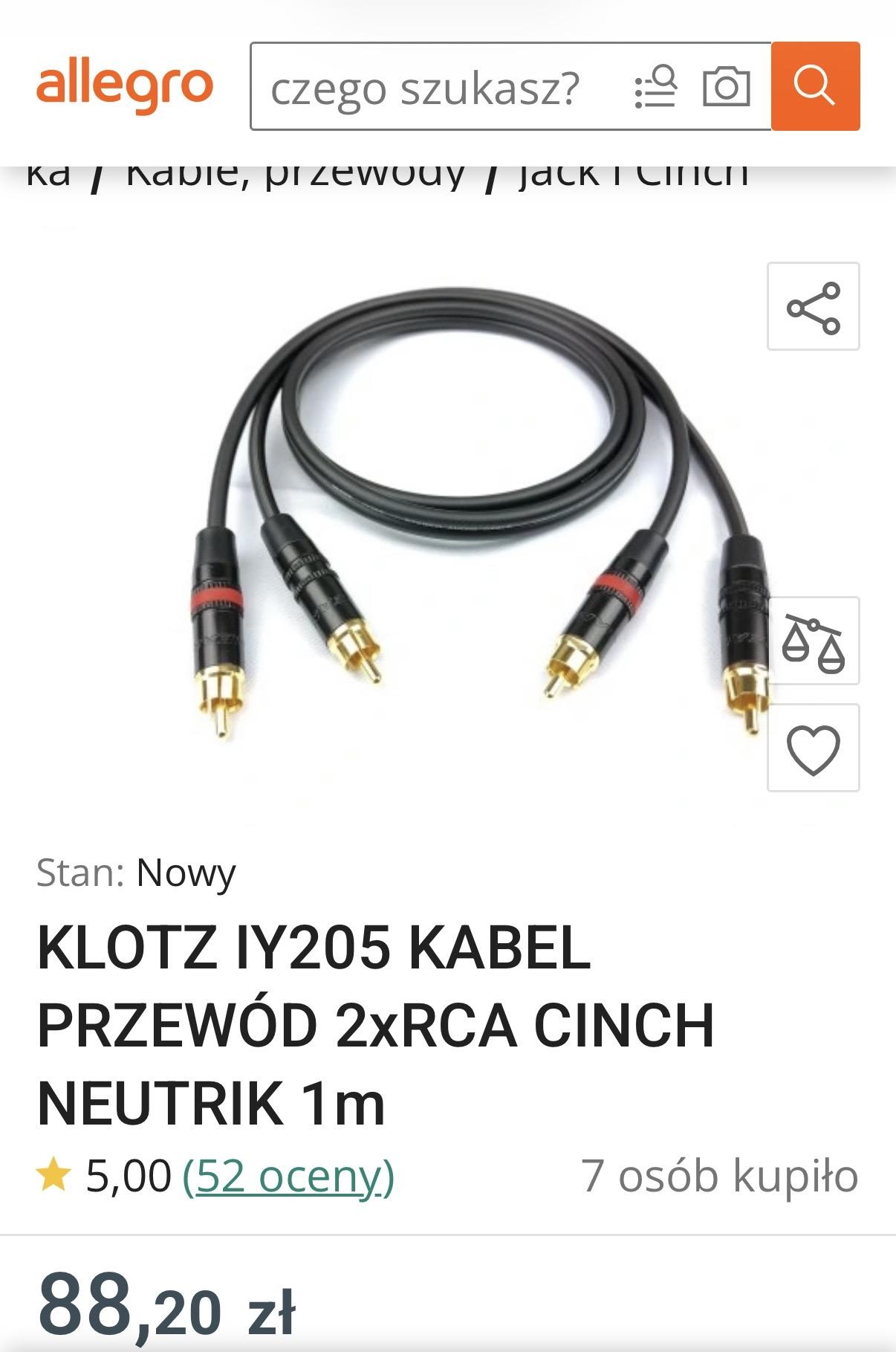The image size is (896, 1352).
Task: Share this Klotz cable offer
Action: (813, 306)
